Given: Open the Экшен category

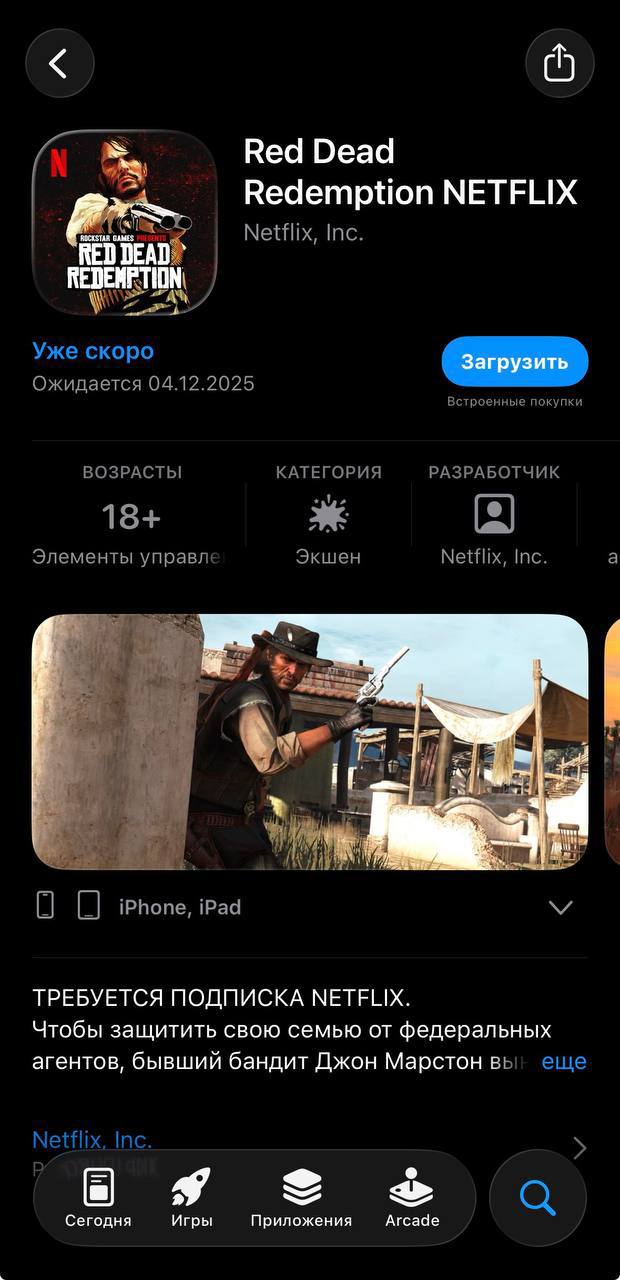Looking at the screenshot, I should pyautogui.click(x=328, y=517).
